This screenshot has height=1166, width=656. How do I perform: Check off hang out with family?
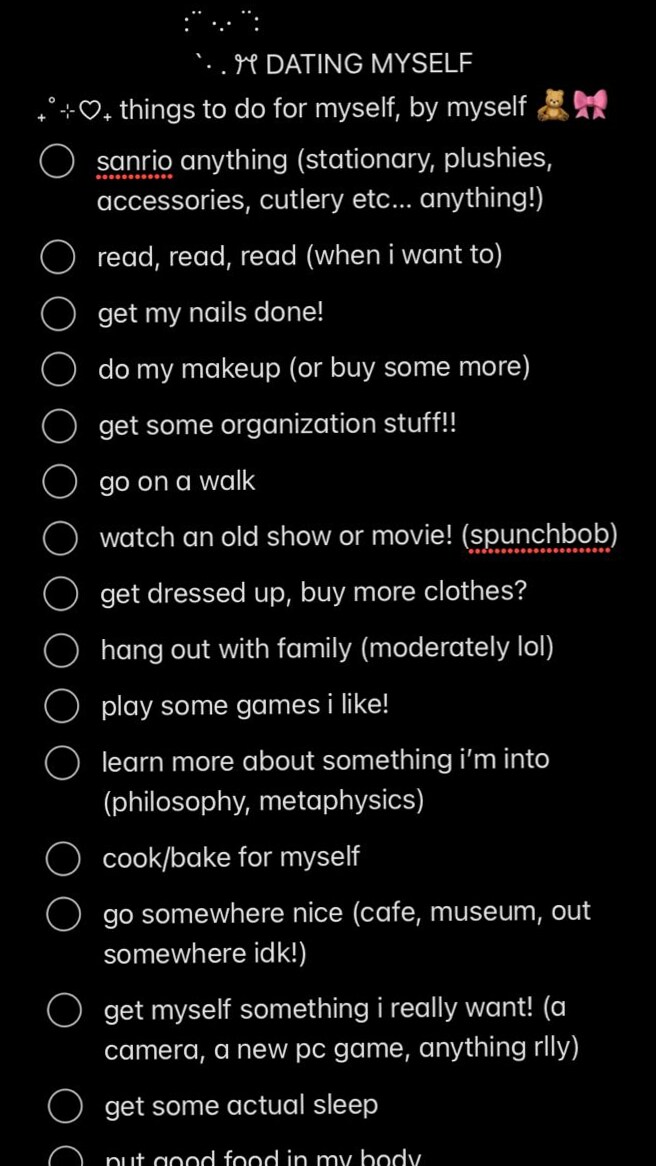click(x=62, y=651)
